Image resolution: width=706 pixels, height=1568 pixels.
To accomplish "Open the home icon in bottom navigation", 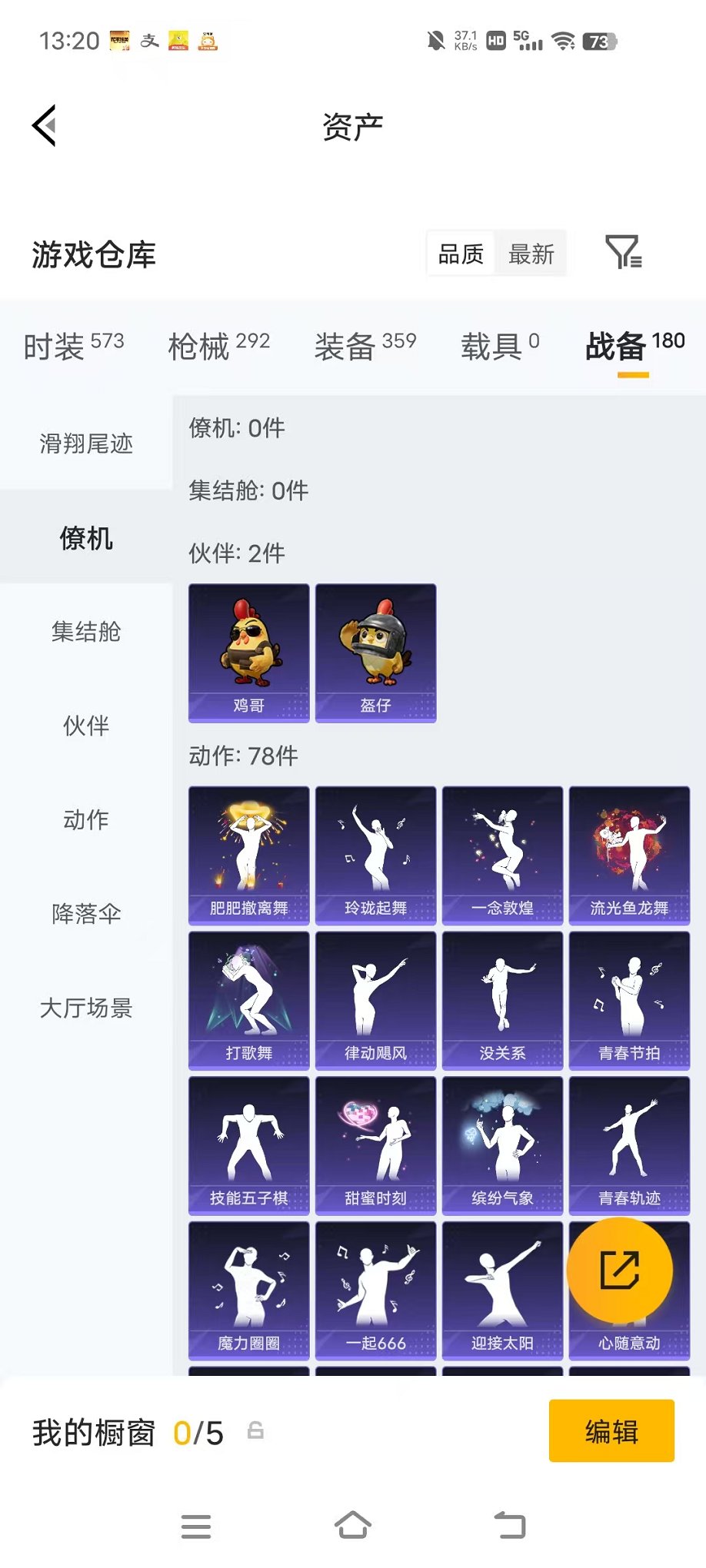I will tap(353, 1526).
